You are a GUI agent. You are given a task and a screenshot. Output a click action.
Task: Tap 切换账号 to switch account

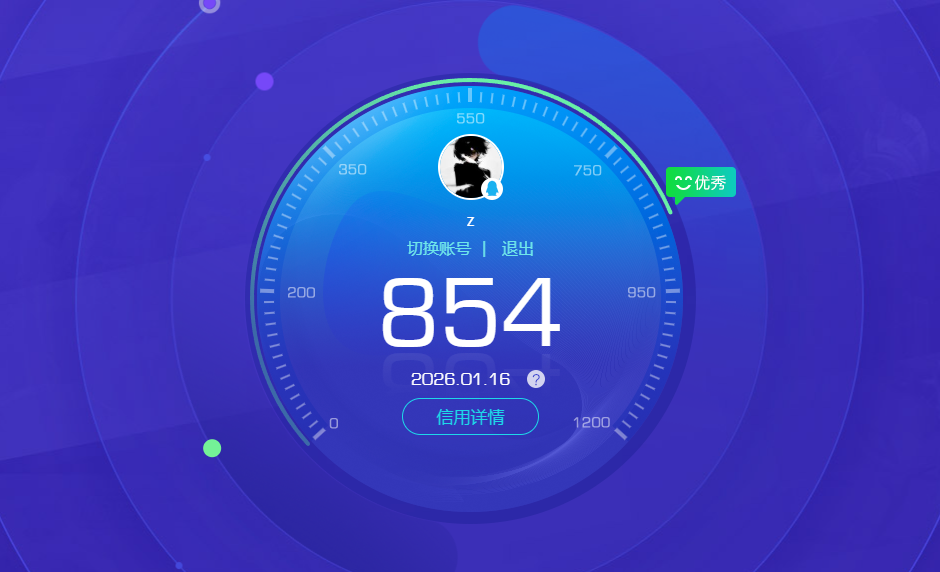(x=438, y=249)
